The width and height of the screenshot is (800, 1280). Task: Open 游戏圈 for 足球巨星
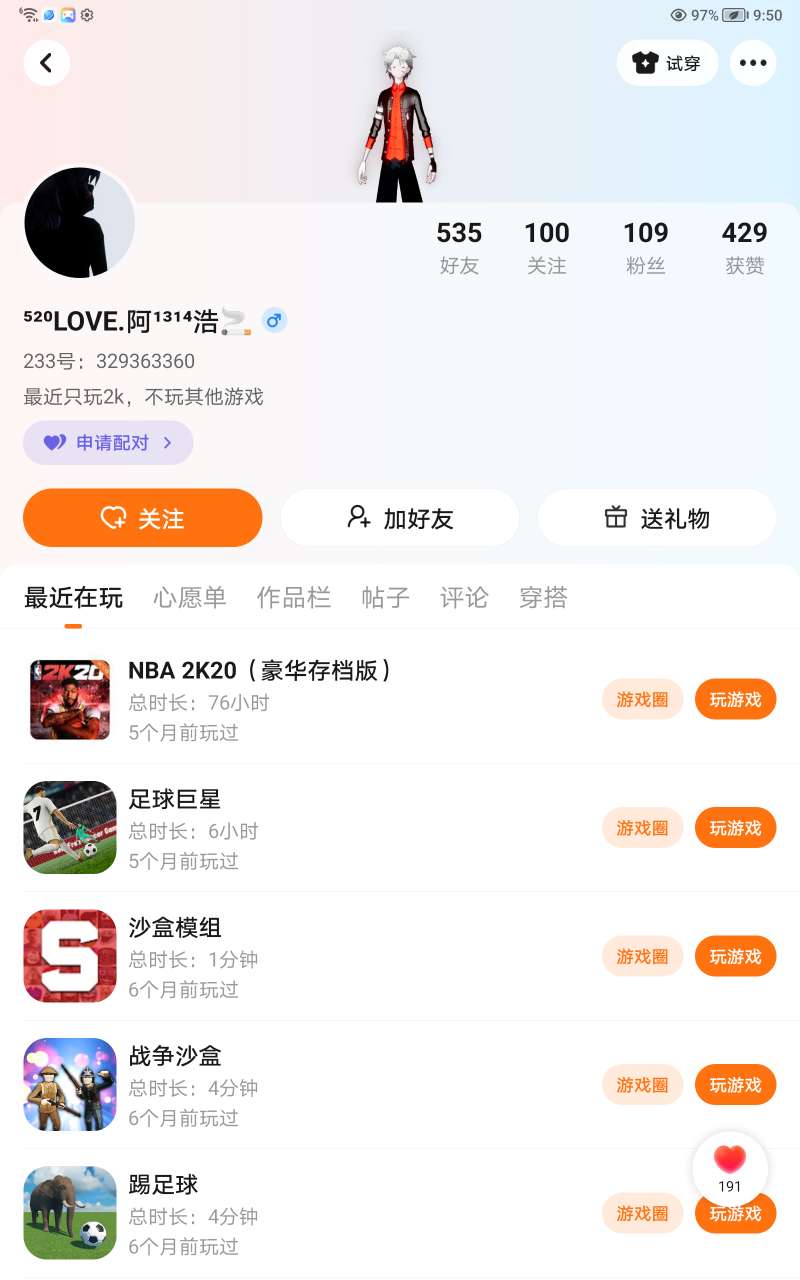click(642, 828)
